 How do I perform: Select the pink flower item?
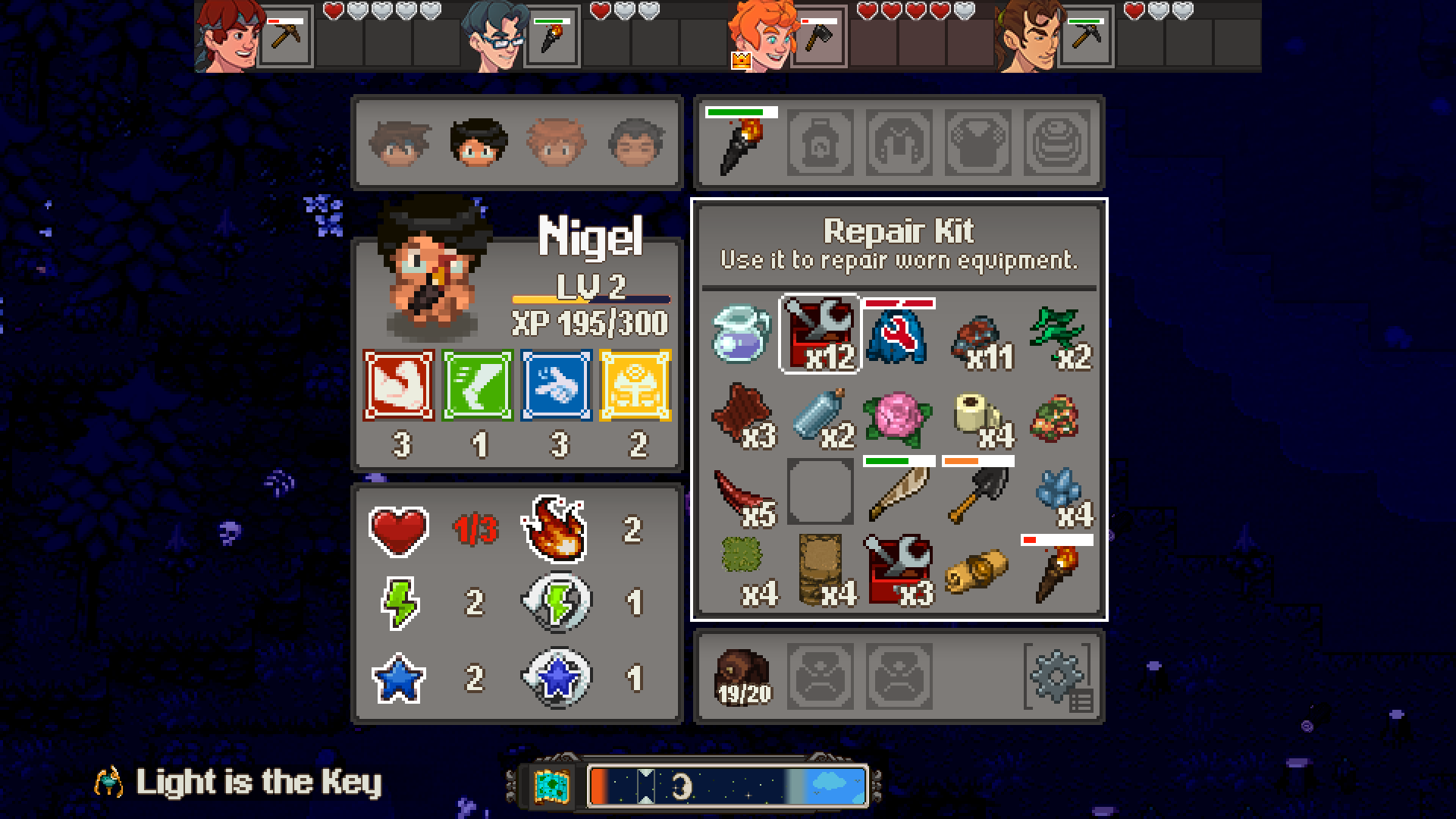click(899, 419)
